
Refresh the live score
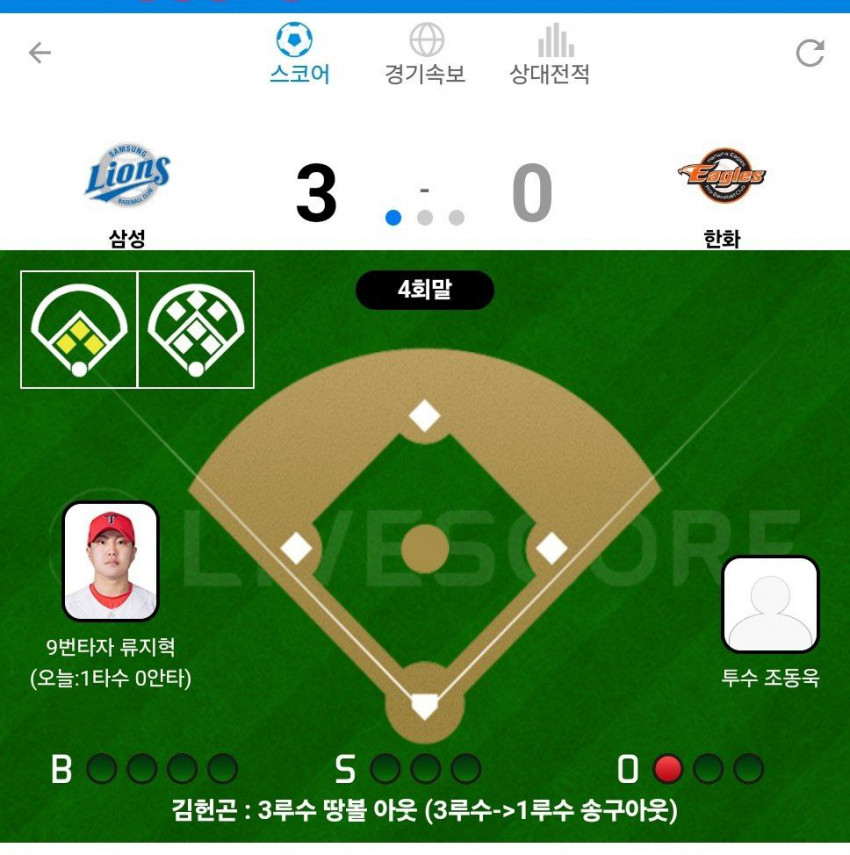click(x=810, y=53)
